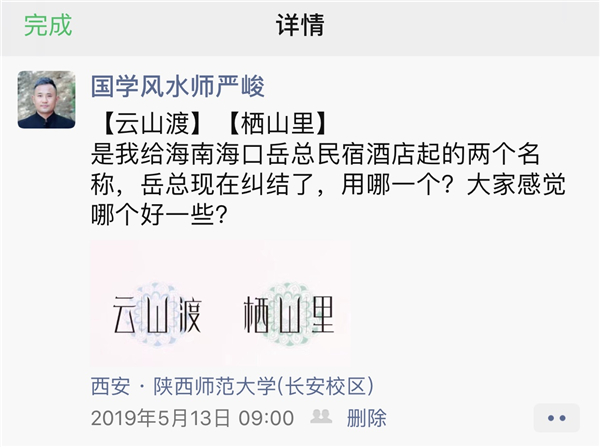View the 云山渡 栖山里 post image

[x=221, y=304]
